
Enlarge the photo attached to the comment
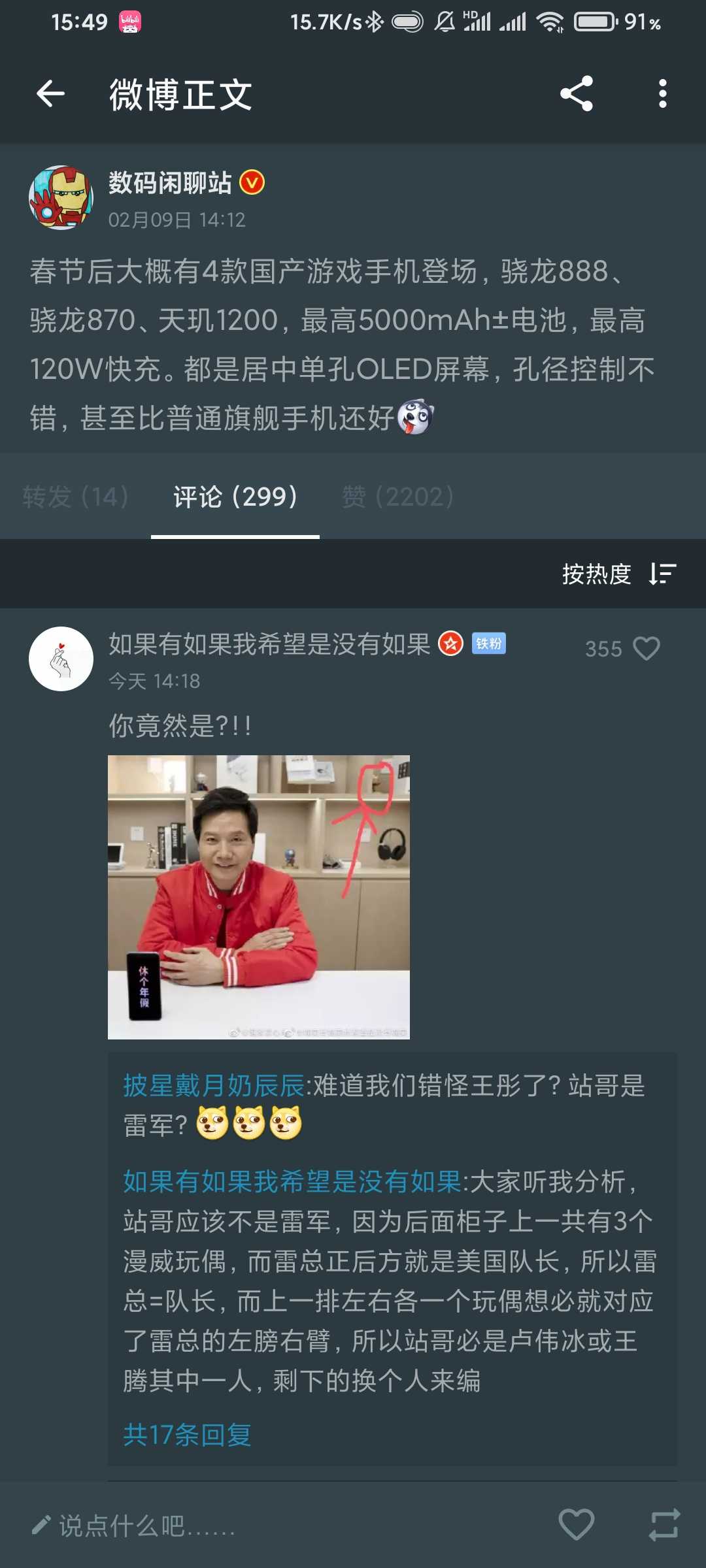pos(259,897)
